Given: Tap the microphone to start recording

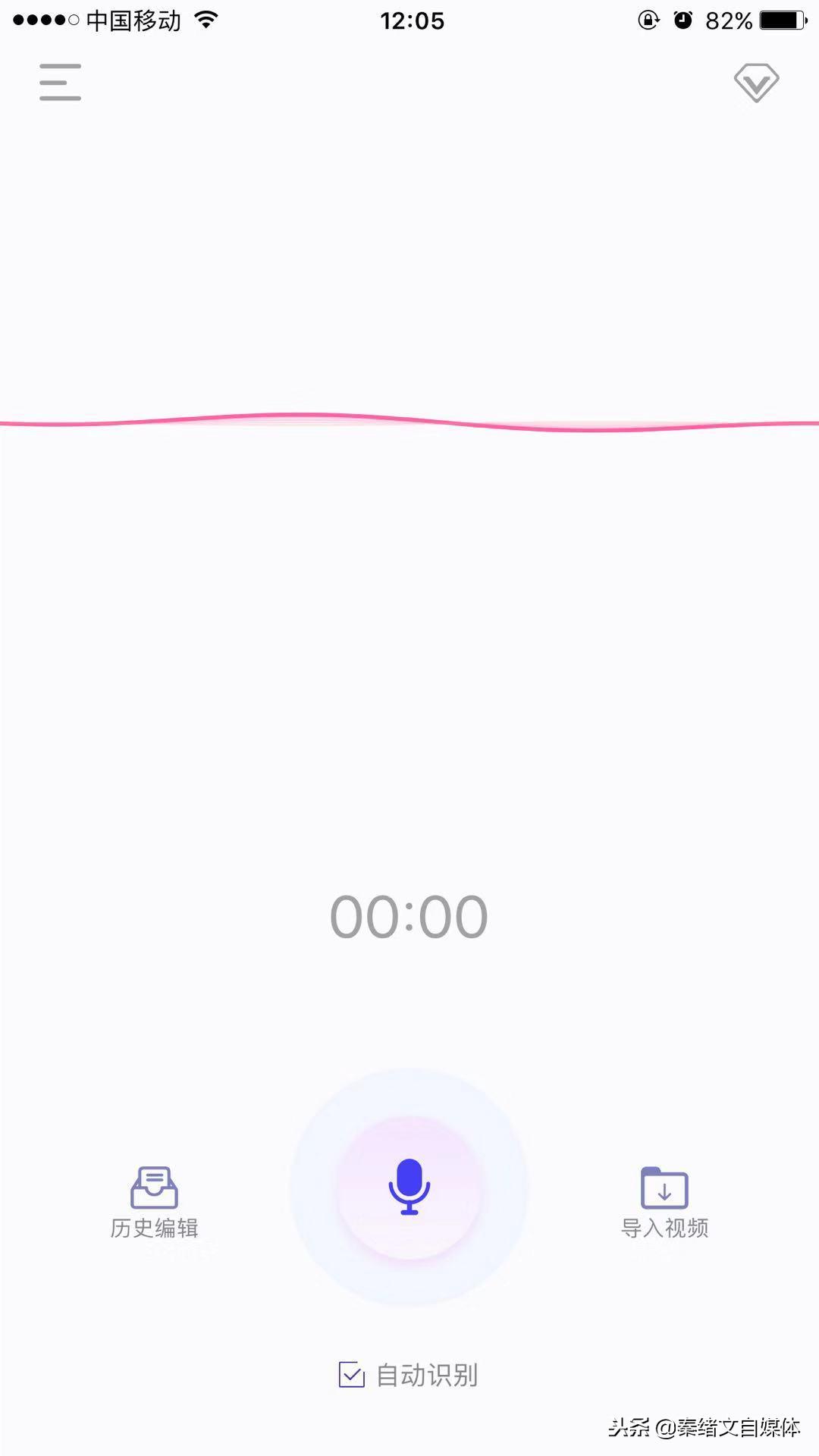Looking at the screenshot, I should [409, 1187].
